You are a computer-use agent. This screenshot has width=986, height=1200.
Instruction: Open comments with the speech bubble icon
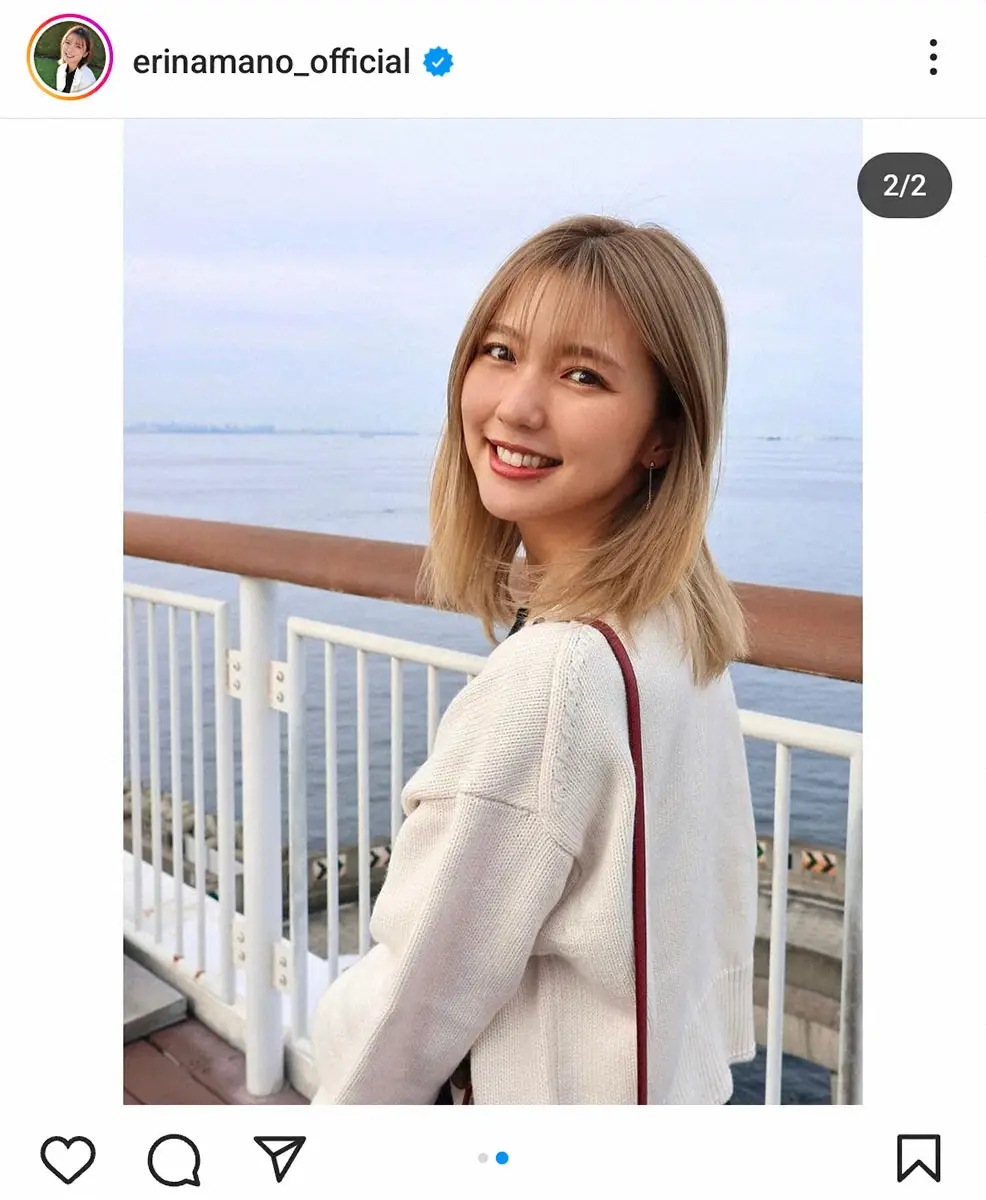point(174,1160)
